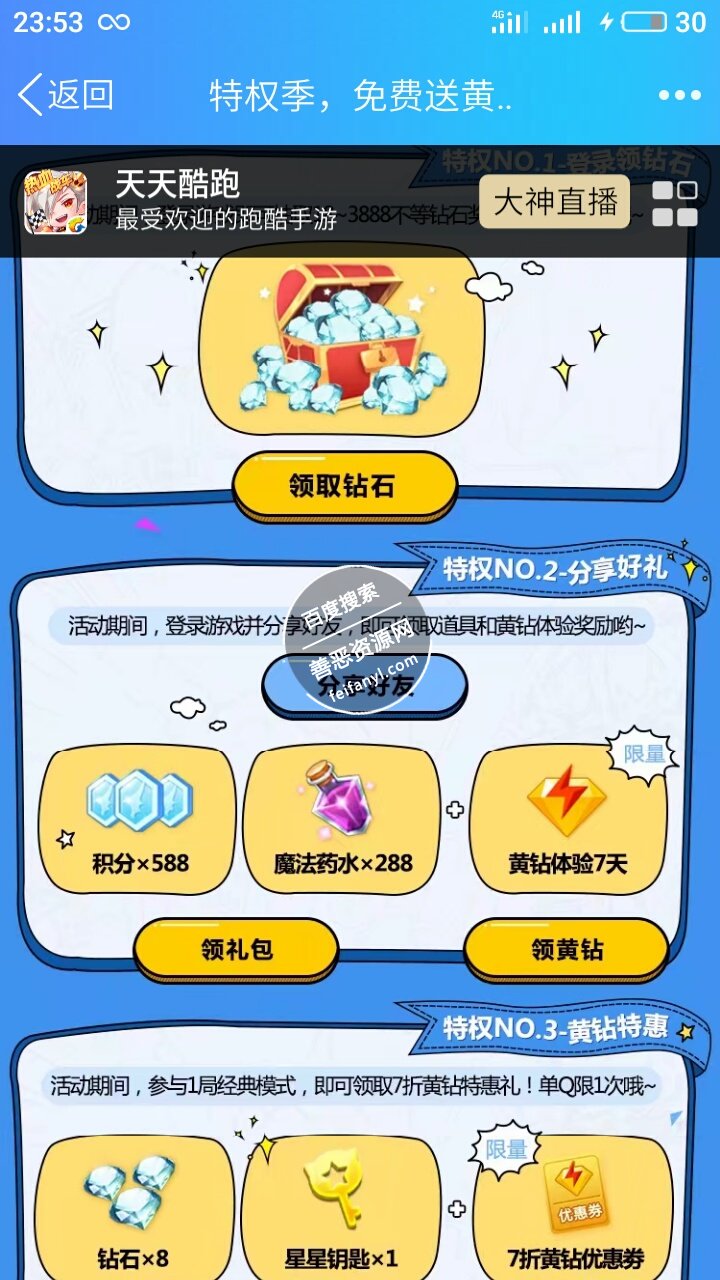Claim the 领礼包 gift pack

pyautogui.click(x=236, y=950)
